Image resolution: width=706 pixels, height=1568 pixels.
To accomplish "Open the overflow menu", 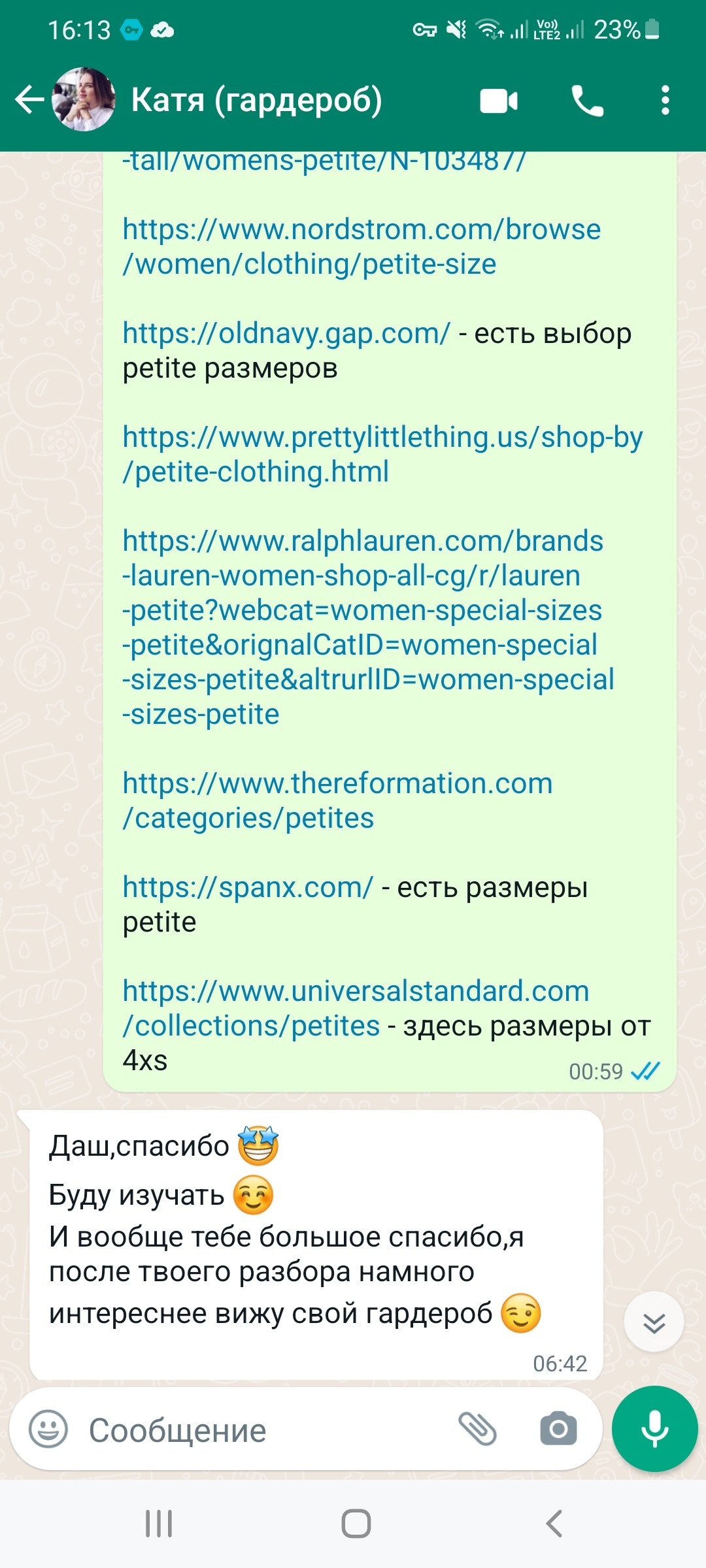I will click(665, 101).
